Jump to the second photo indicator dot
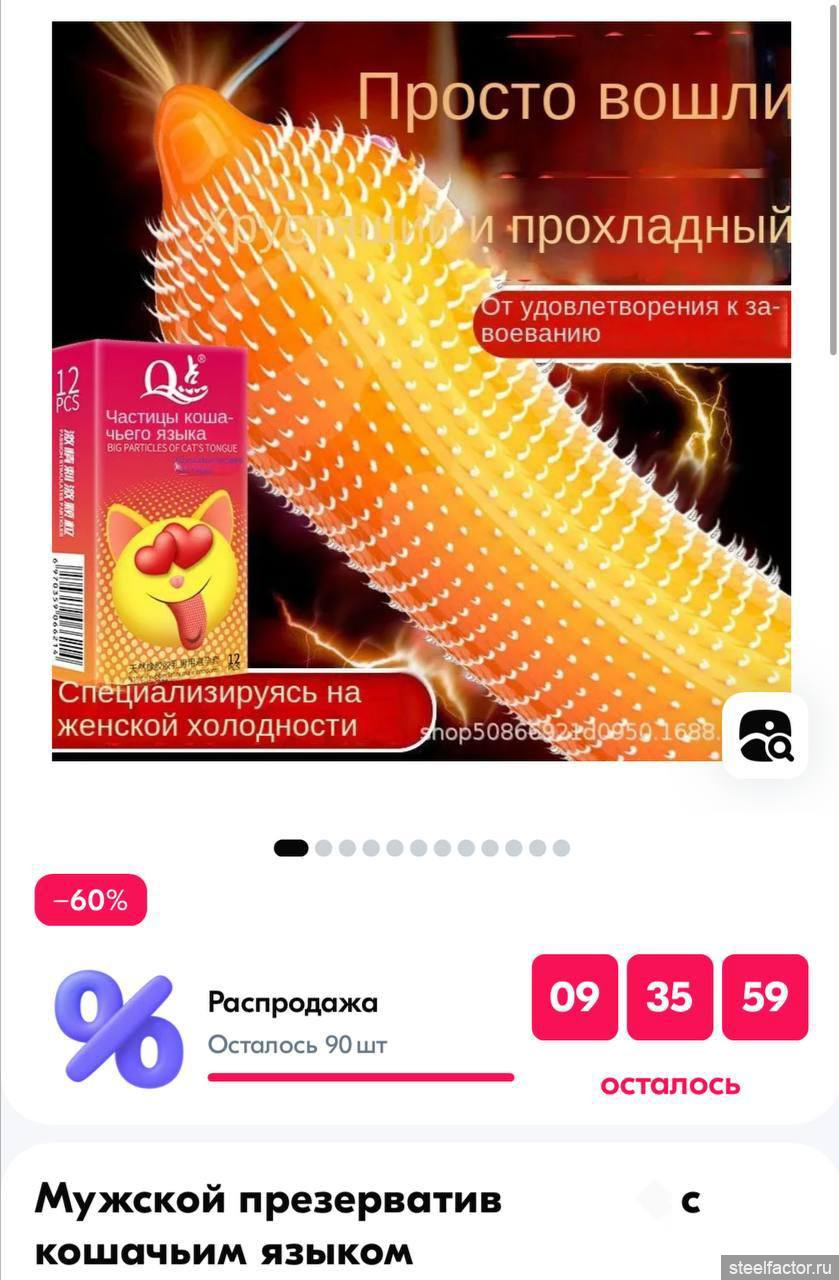This screenshot has width=839, height=1280. point(323,848)
